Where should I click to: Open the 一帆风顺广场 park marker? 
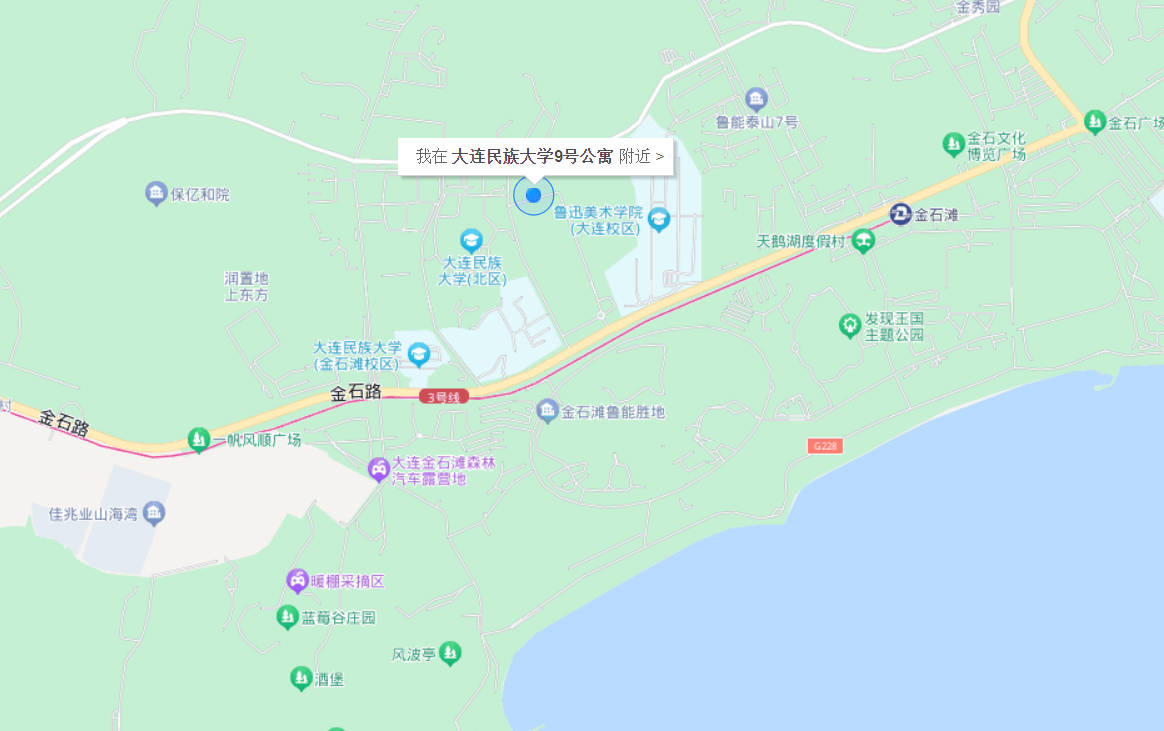point(198,439)
